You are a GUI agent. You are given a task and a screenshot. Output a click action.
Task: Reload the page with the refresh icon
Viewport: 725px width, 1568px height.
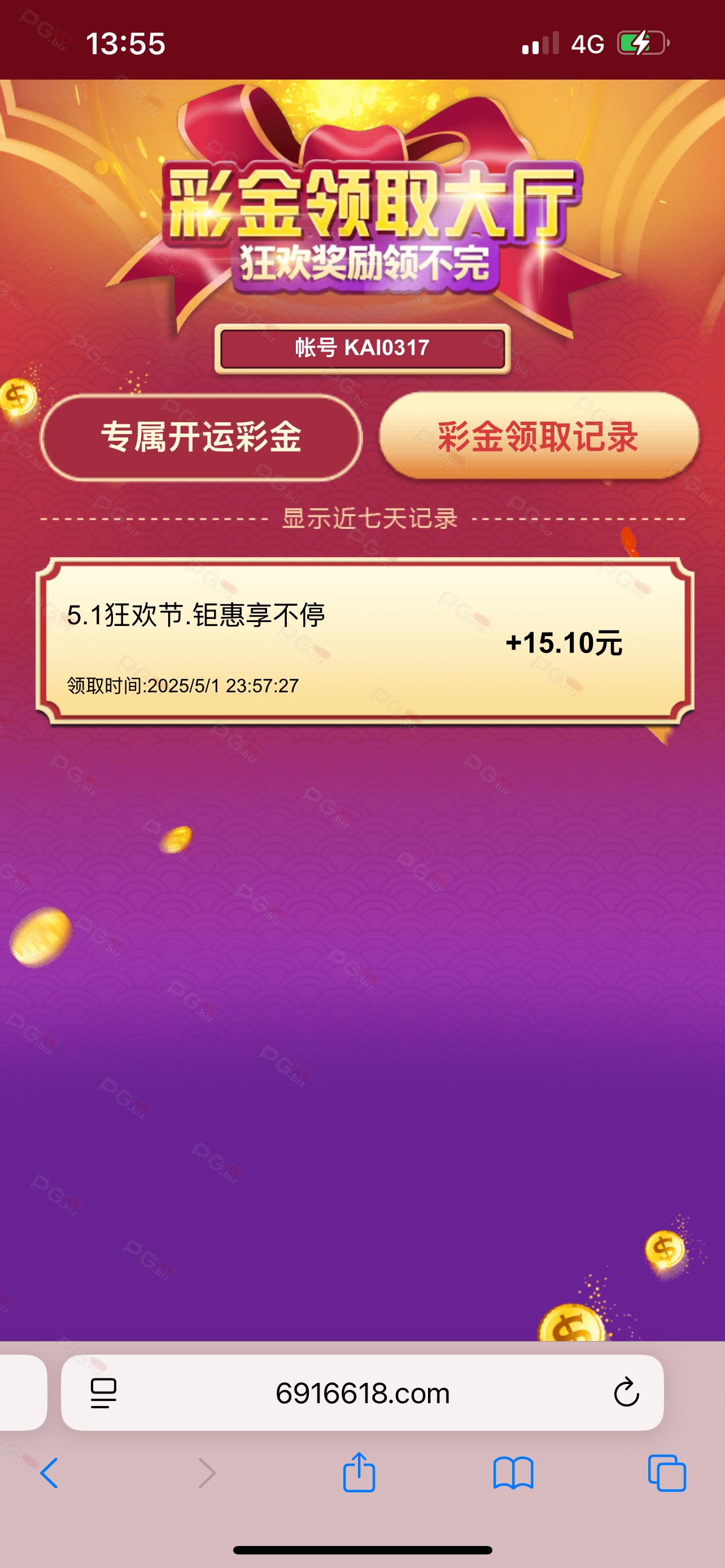626,1392
